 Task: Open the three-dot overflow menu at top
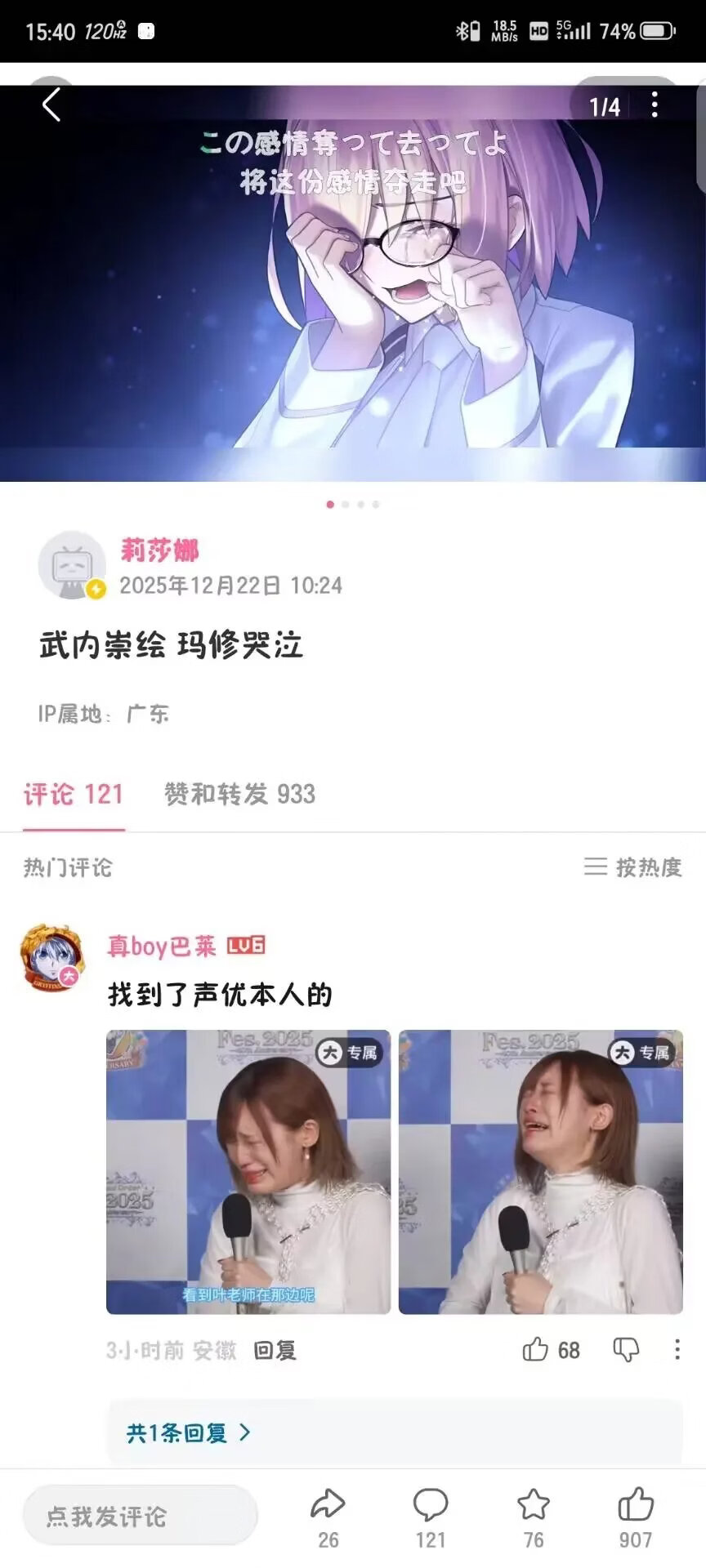coord(655,105)
